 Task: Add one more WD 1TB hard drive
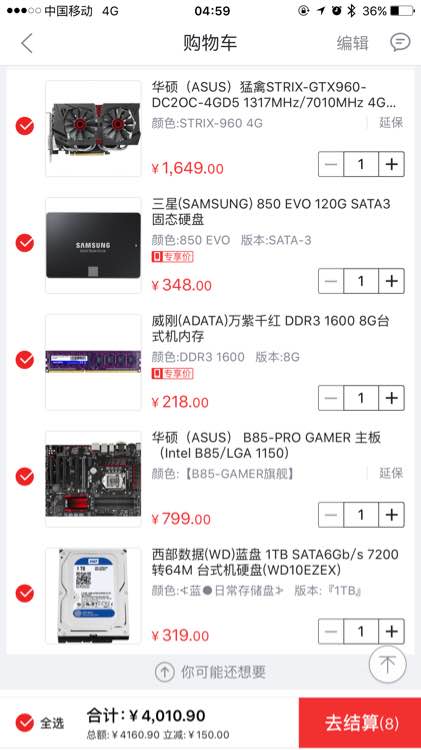point(391,631)
